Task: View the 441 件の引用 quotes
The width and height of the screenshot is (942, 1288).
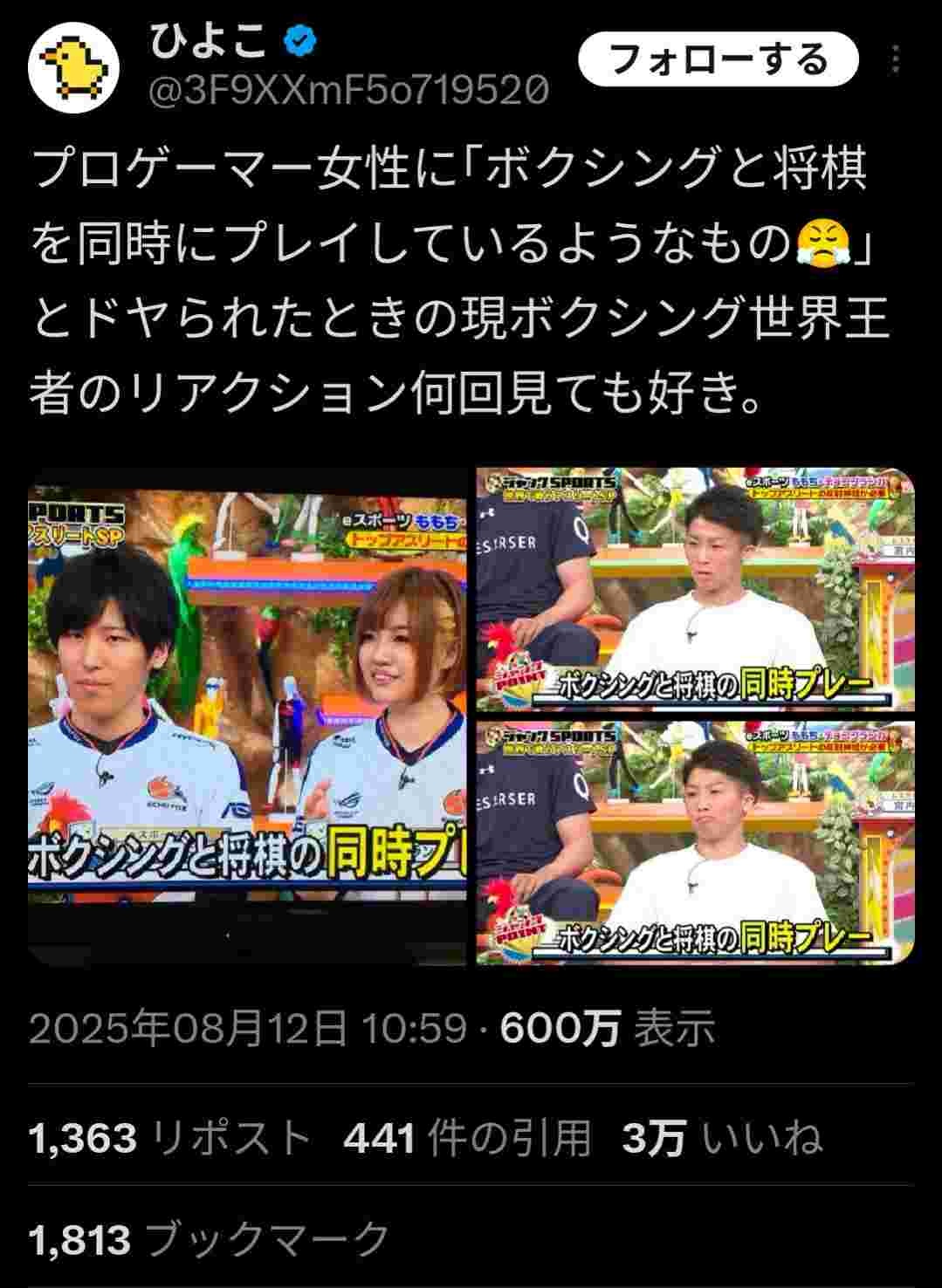Action: [x=467, y=1139]
